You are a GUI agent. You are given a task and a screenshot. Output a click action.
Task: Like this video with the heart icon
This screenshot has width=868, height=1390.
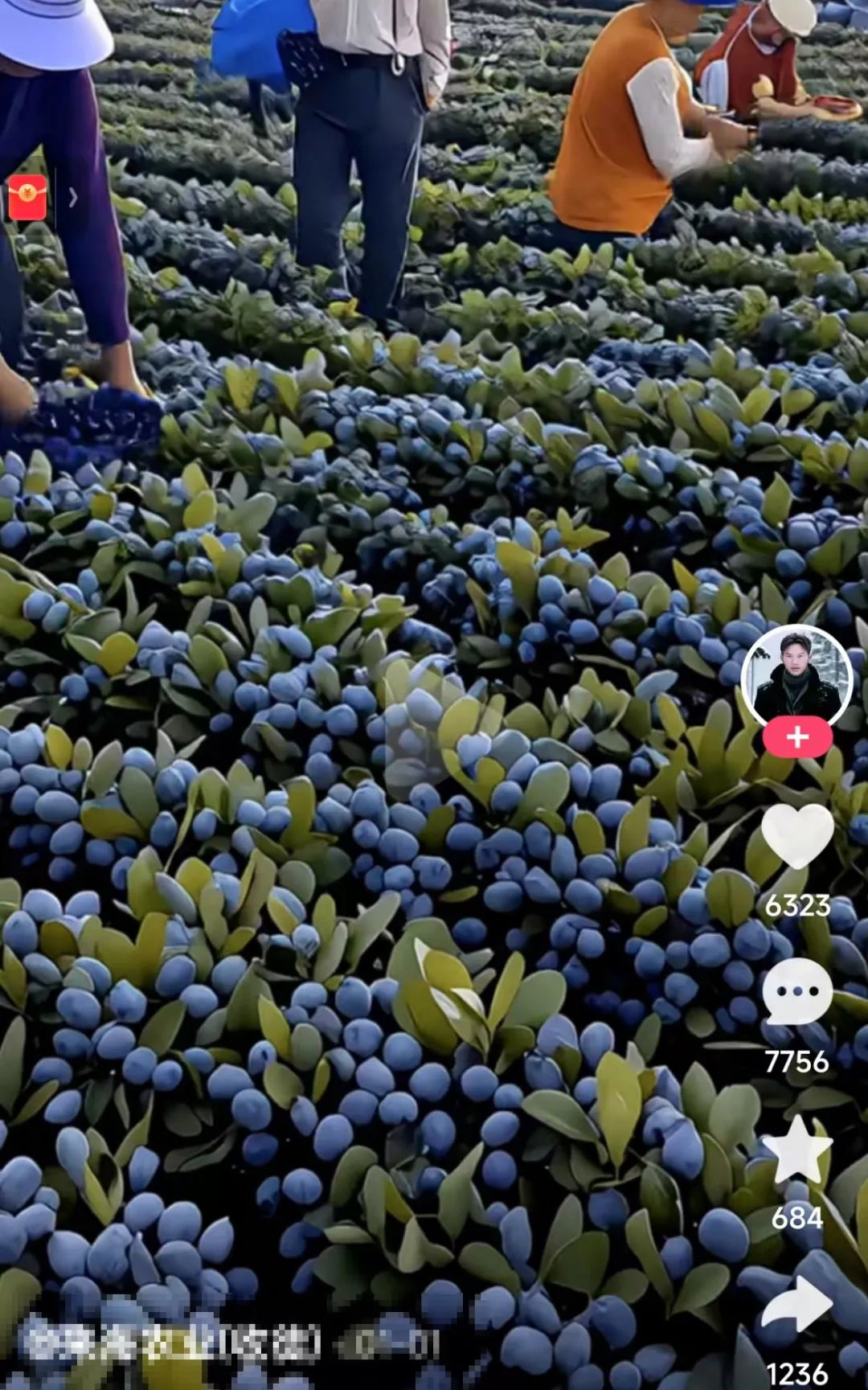point(797,836)
